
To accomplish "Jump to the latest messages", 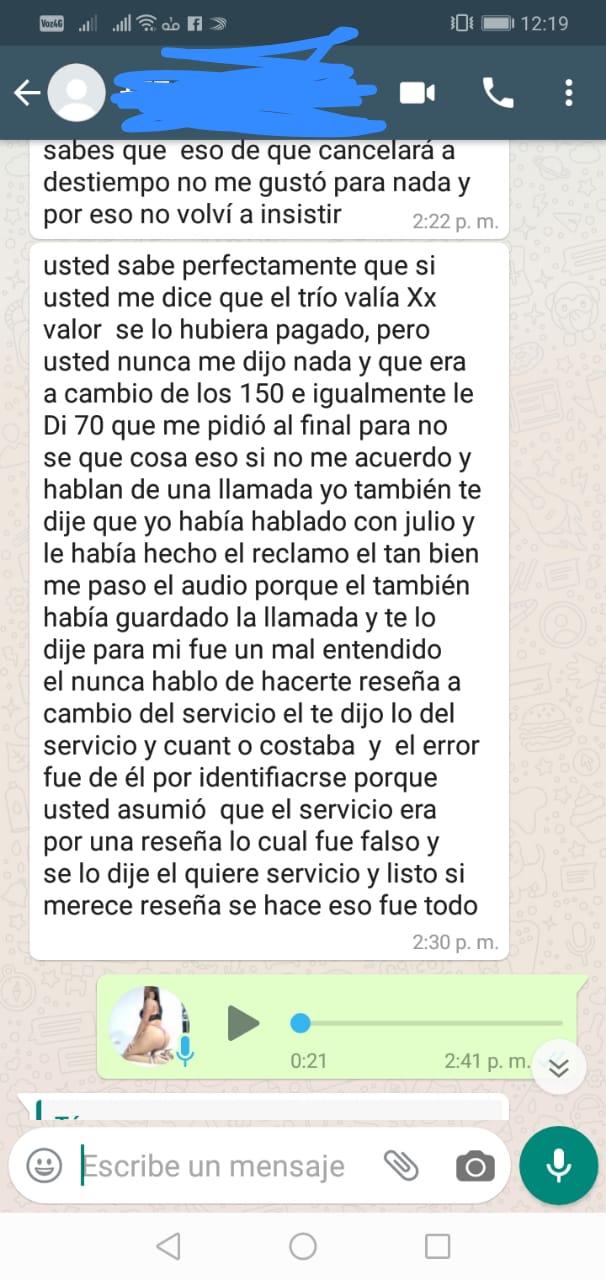I will (558, 1068).
